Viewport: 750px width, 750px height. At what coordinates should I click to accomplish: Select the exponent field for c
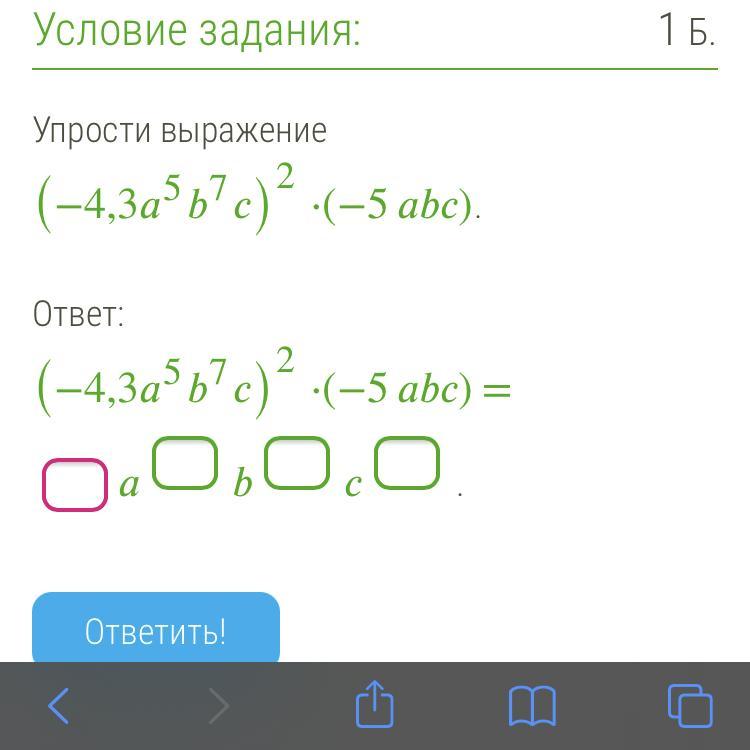(407, 463)
